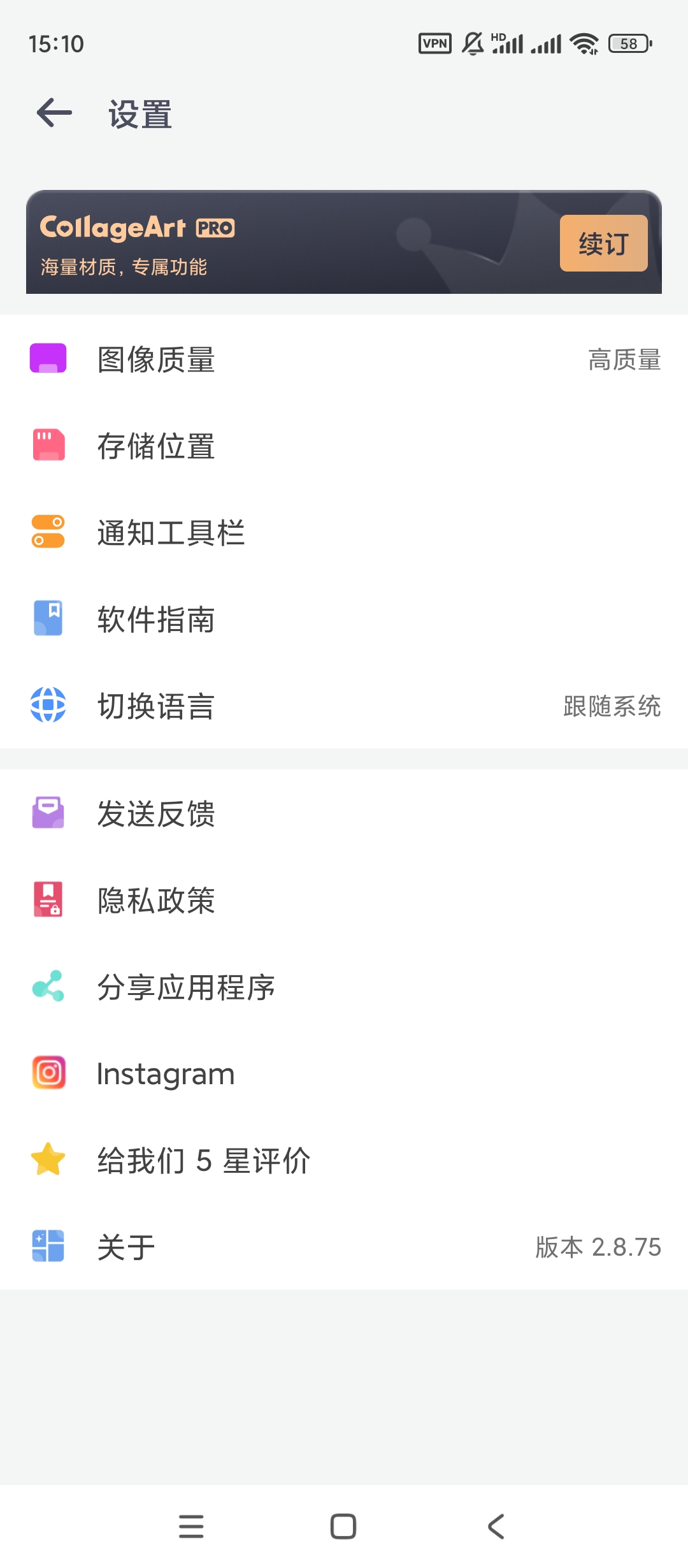The height and width of the screenshot is (1568, 688).
Task: Select 给我们 5 星评价
Action: tap(344, 1161)
